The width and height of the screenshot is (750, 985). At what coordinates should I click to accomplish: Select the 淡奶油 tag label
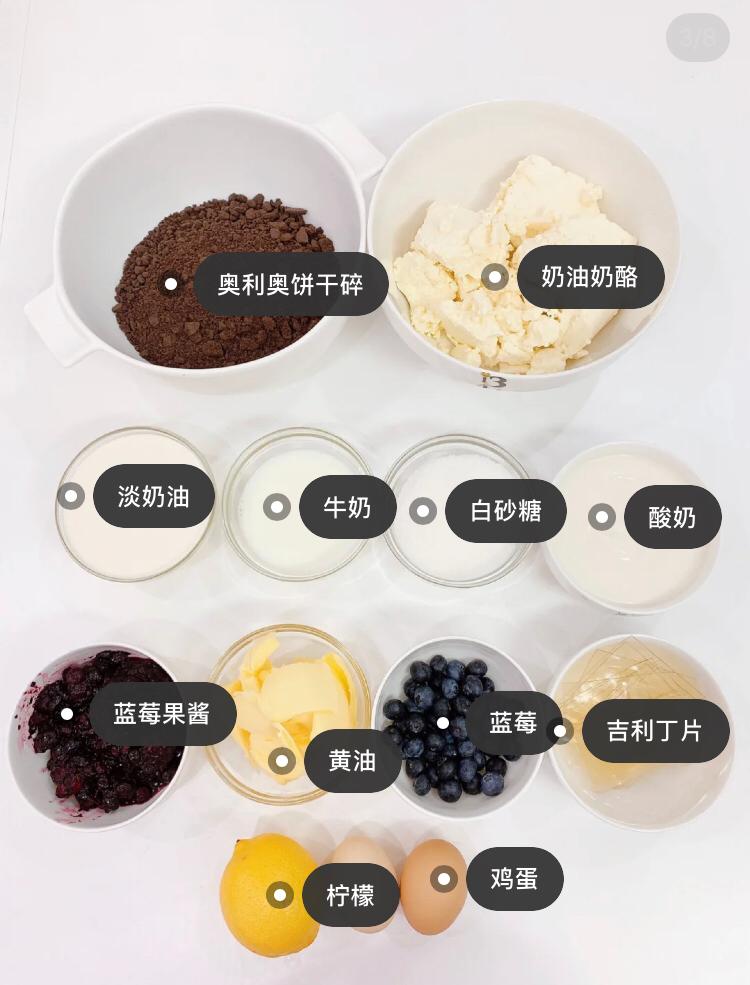coord(153,496)
